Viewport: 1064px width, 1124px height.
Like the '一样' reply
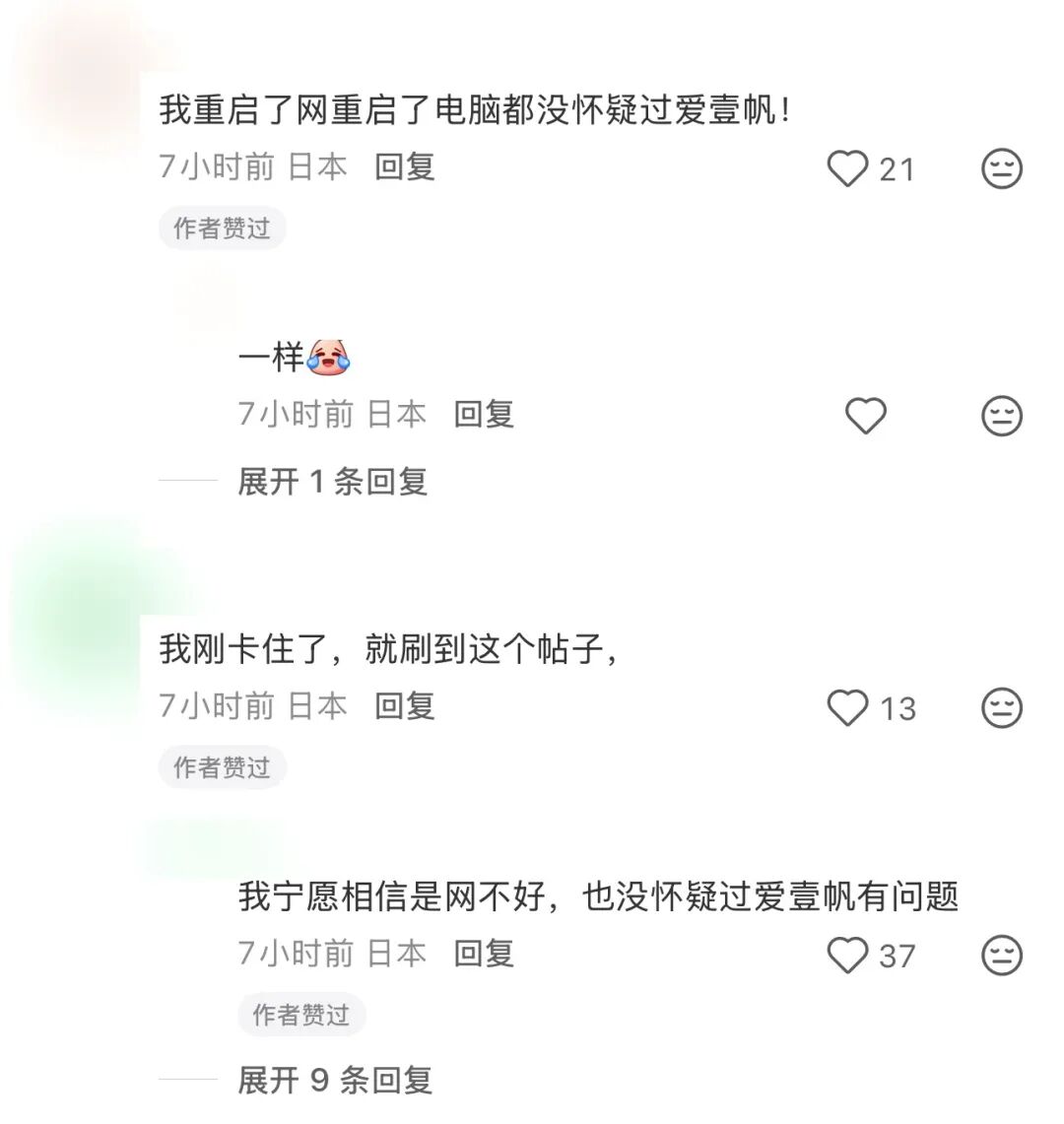866,416
